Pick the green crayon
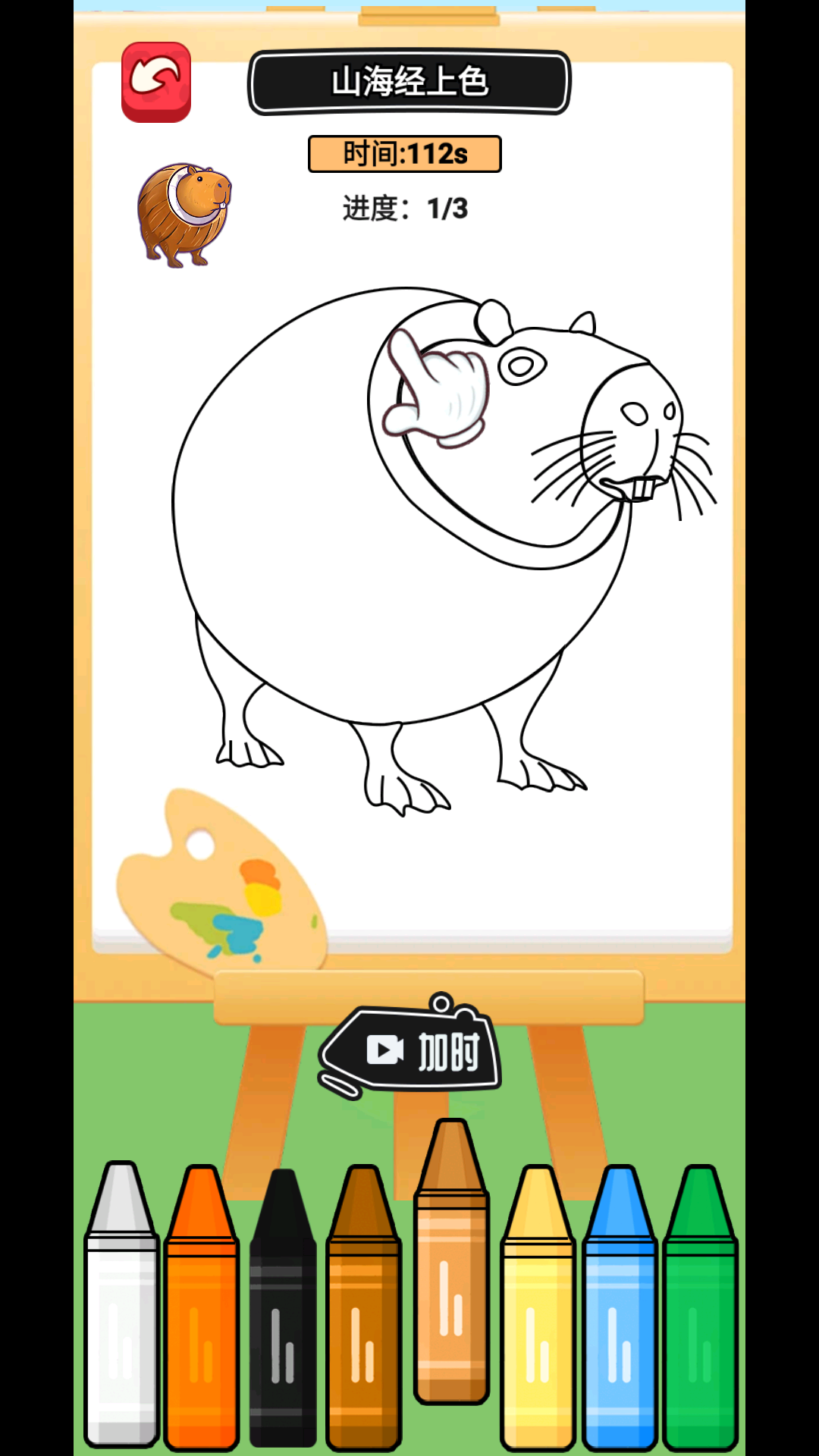 701,1312
